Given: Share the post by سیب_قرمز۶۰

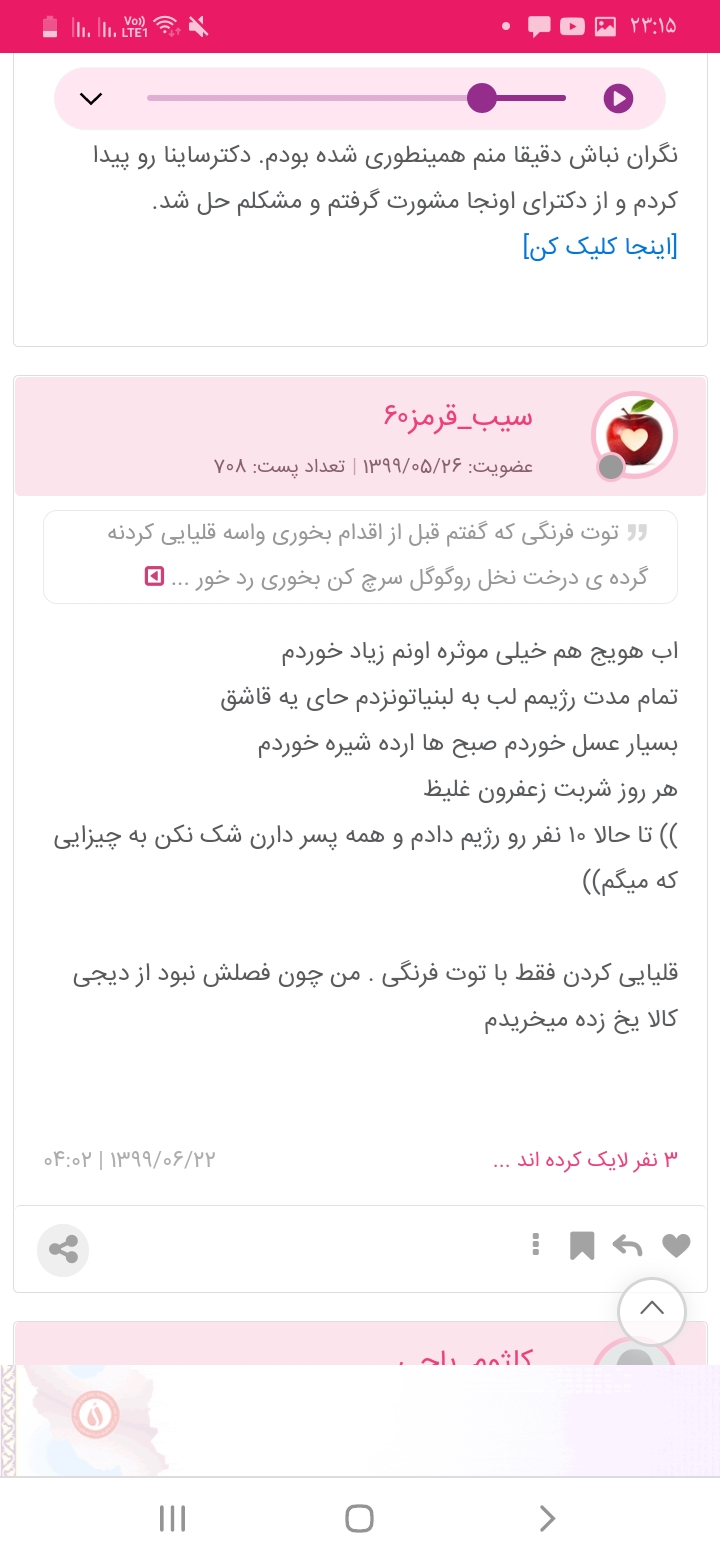Looking at the screenshot, I should click(x=63, y=1249).
